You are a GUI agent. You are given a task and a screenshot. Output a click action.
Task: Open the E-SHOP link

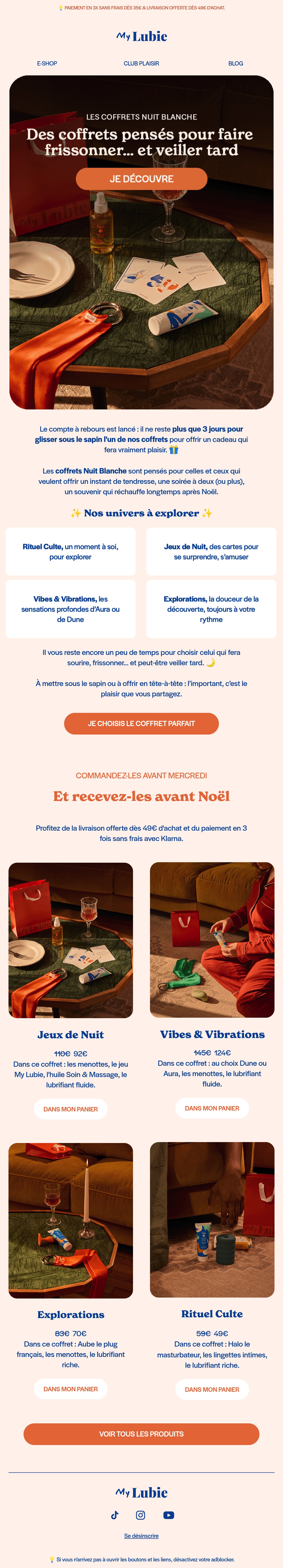(47, 63)
